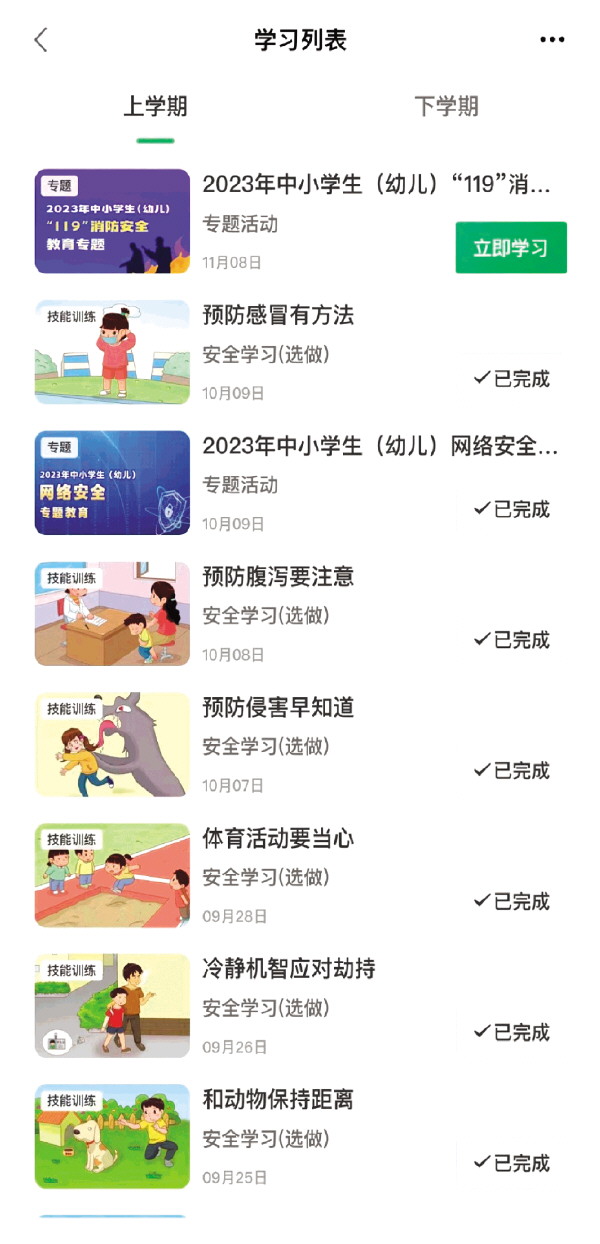This screenshot has width=600, height=1244.
Task: Go back using the top-left arrow
Action: pos(41,40)
